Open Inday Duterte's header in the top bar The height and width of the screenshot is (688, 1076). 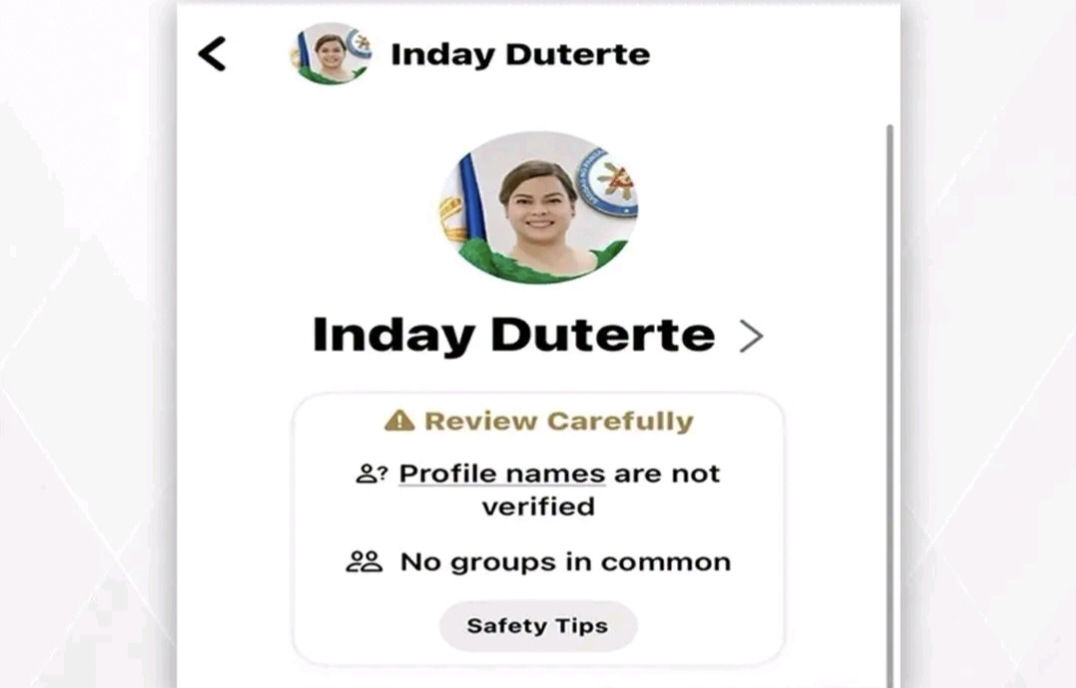pyautogui.click(x=519, y=54)
